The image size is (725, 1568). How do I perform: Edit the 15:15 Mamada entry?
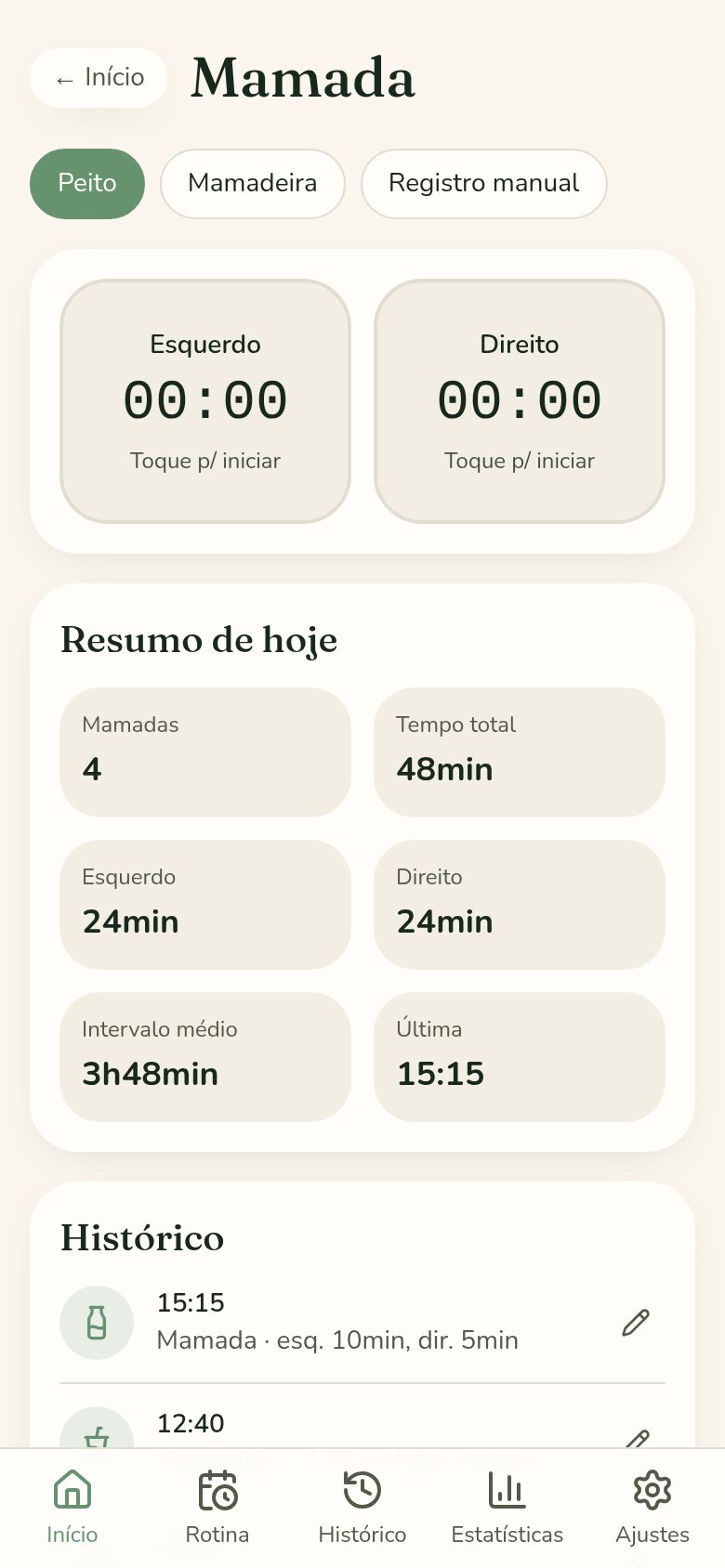[x=636, y=1322]
